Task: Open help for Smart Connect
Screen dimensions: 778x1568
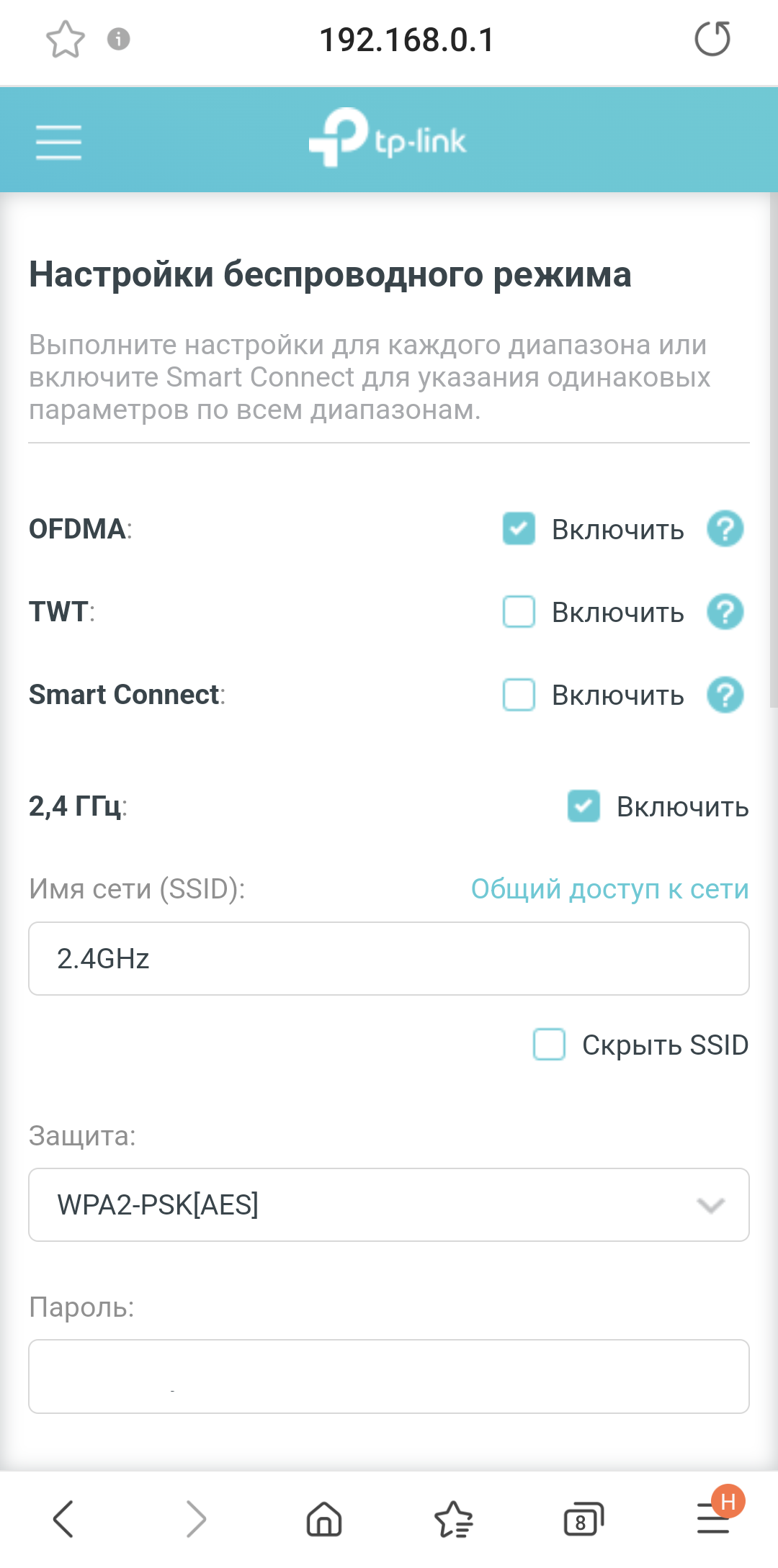Action: (725, 695)
